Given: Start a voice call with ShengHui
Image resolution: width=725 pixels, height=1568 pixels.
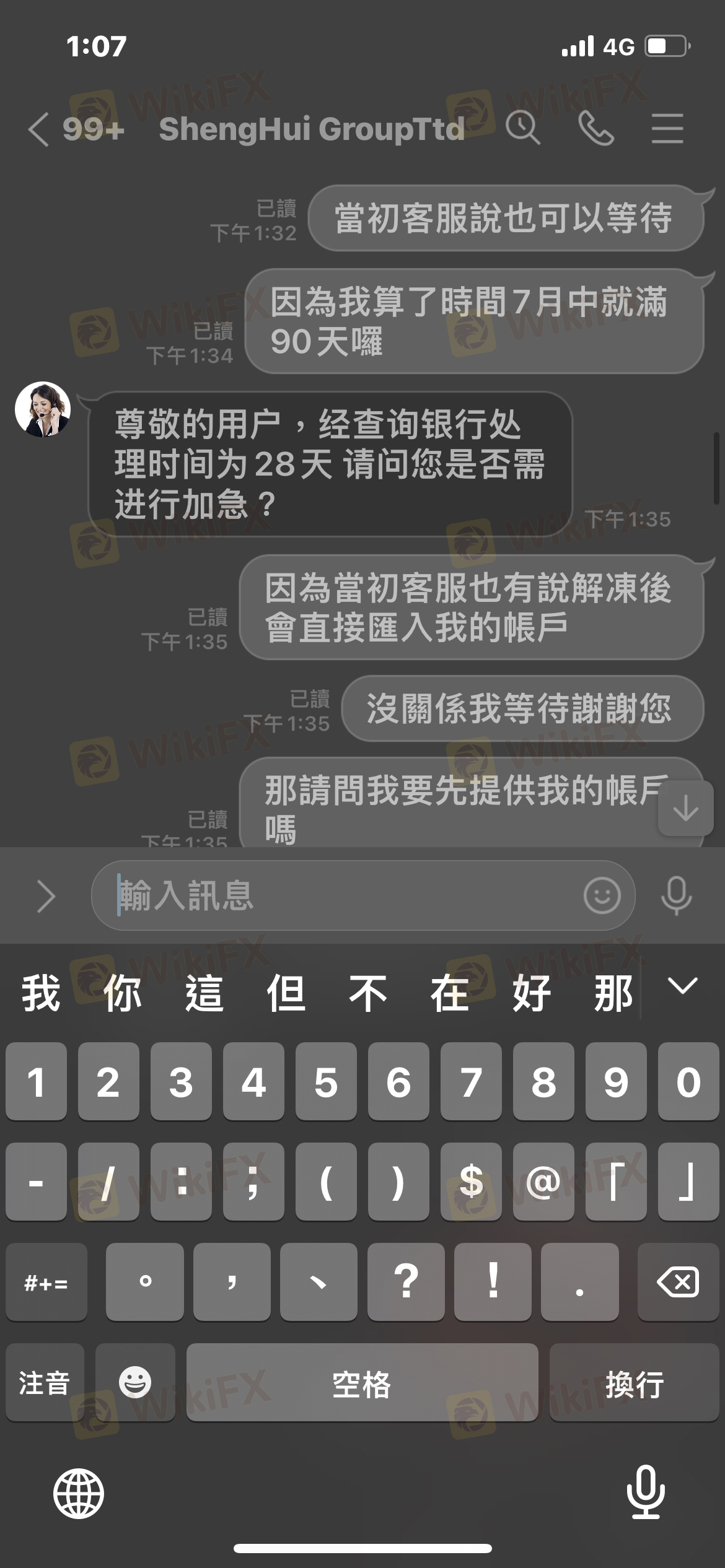Looking at the screenshot, I should (595, 129).
